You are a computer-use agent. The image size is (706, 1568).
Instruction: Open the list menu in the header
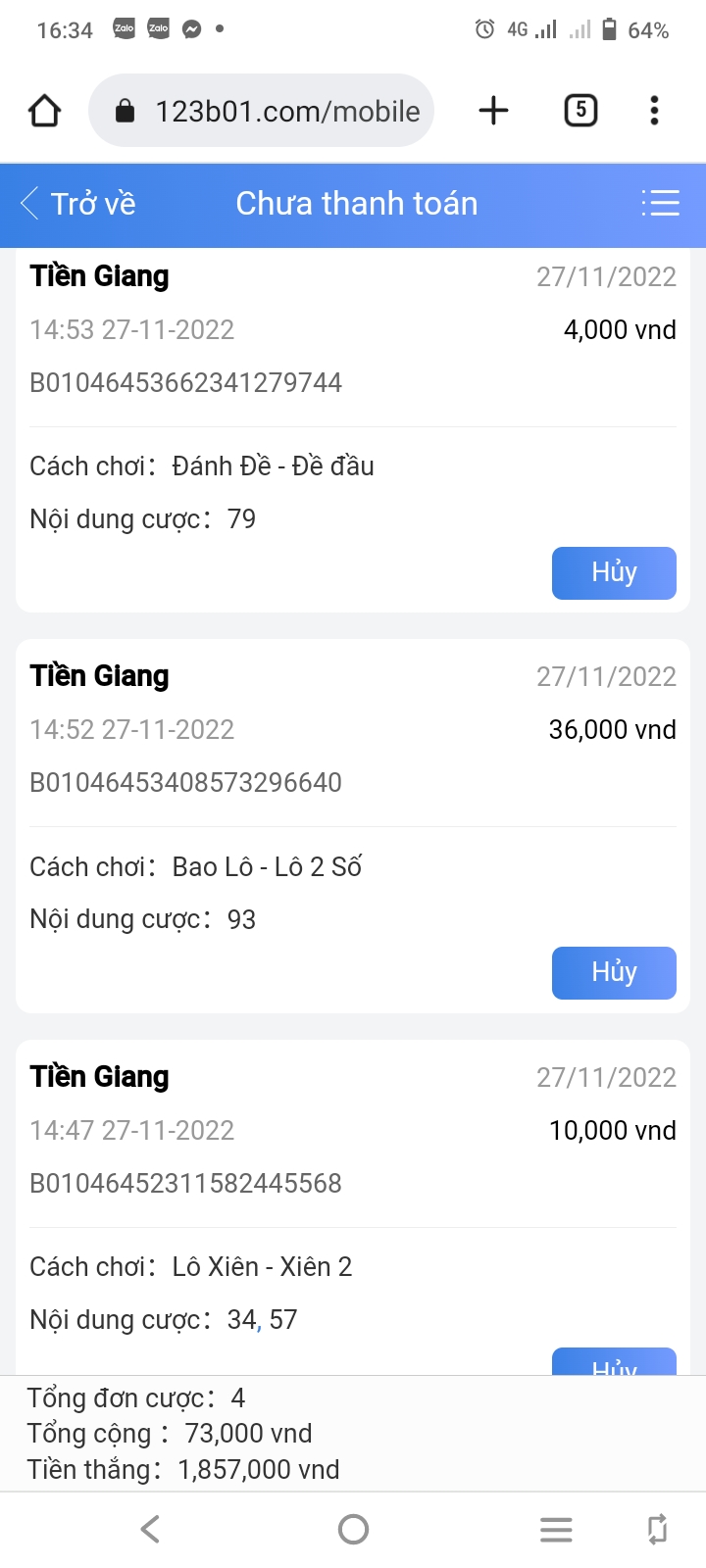(660, 203)
